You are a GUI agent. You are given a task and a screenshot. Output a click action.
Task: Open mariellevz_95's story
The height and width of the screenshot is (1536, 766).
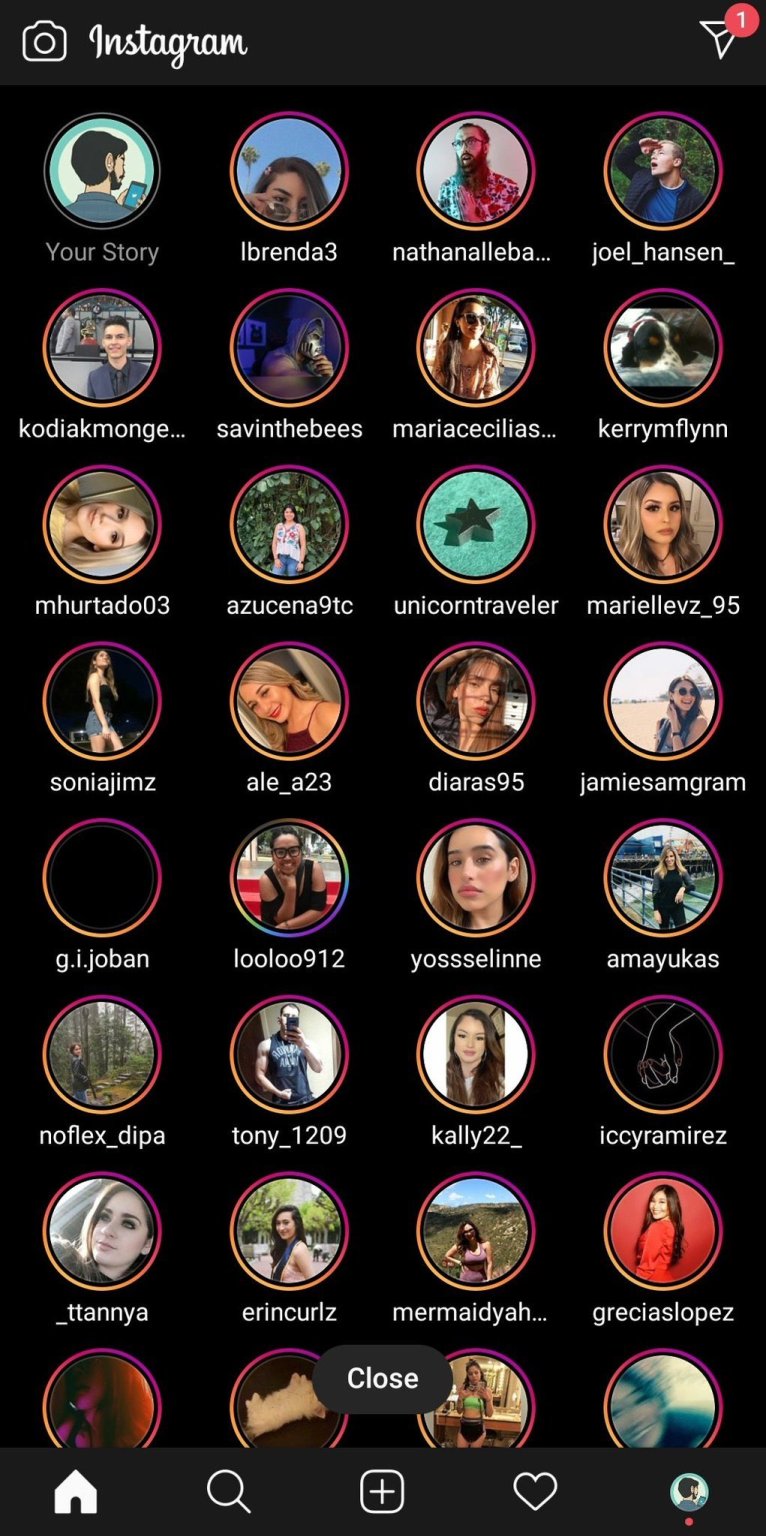click(x=663, y=524)
